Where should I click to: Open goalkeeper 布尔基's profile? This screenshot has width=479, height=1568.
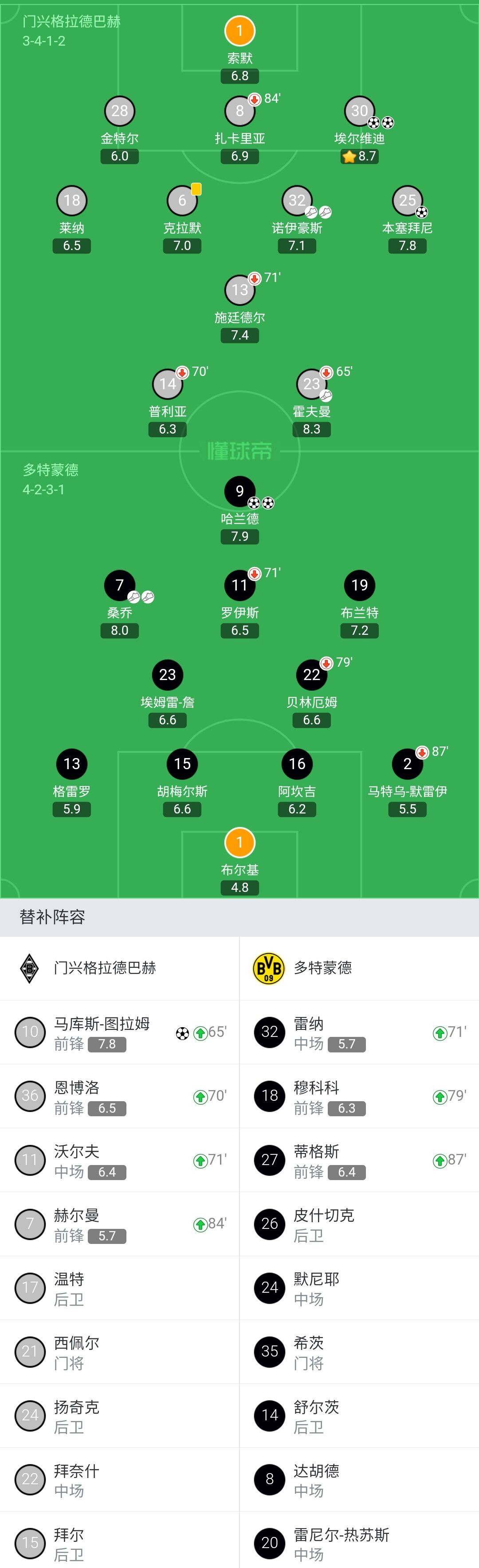coord(239,843)
